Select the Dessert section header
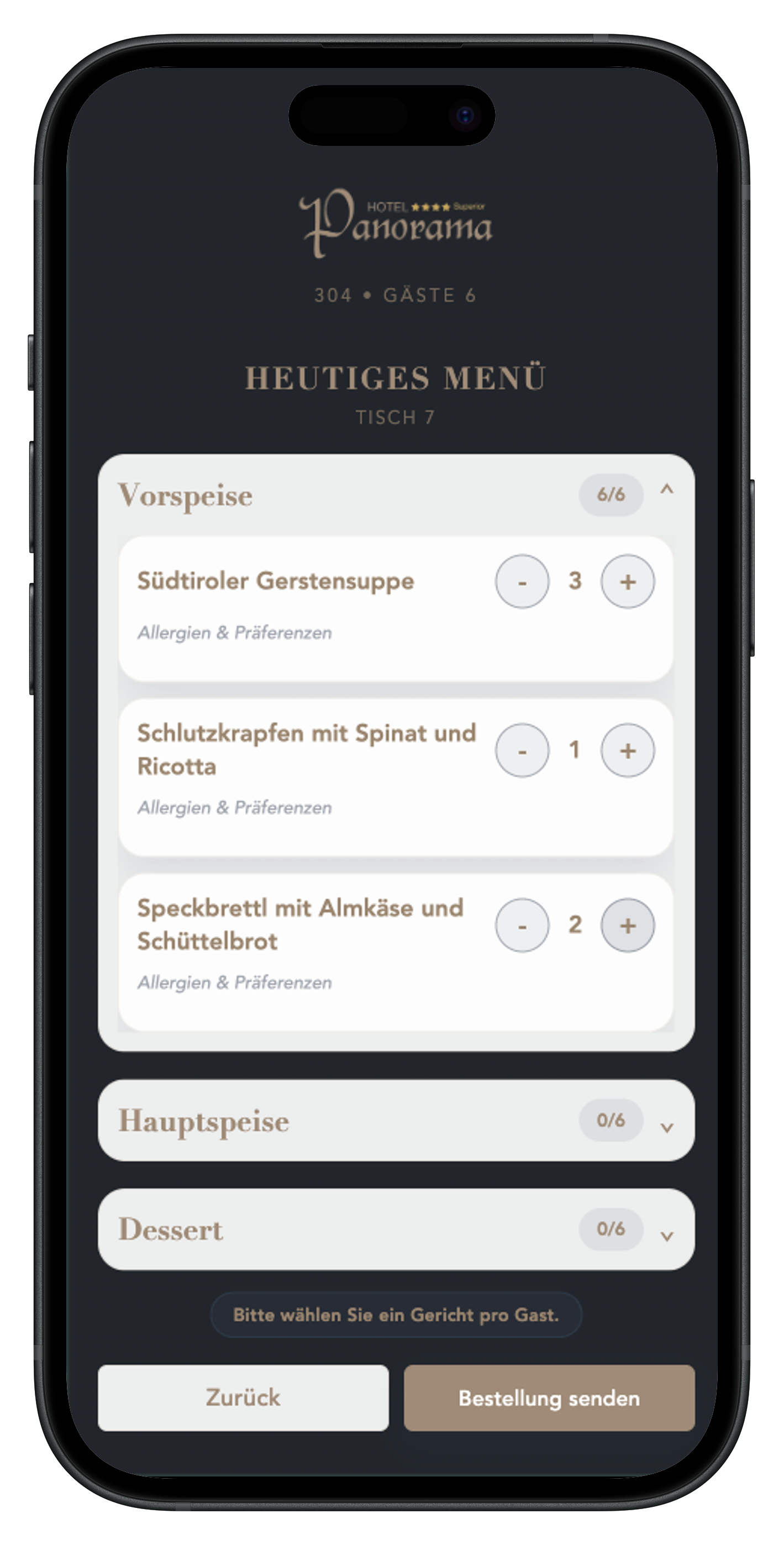The image size is (784, 1545). point(172,1230)
